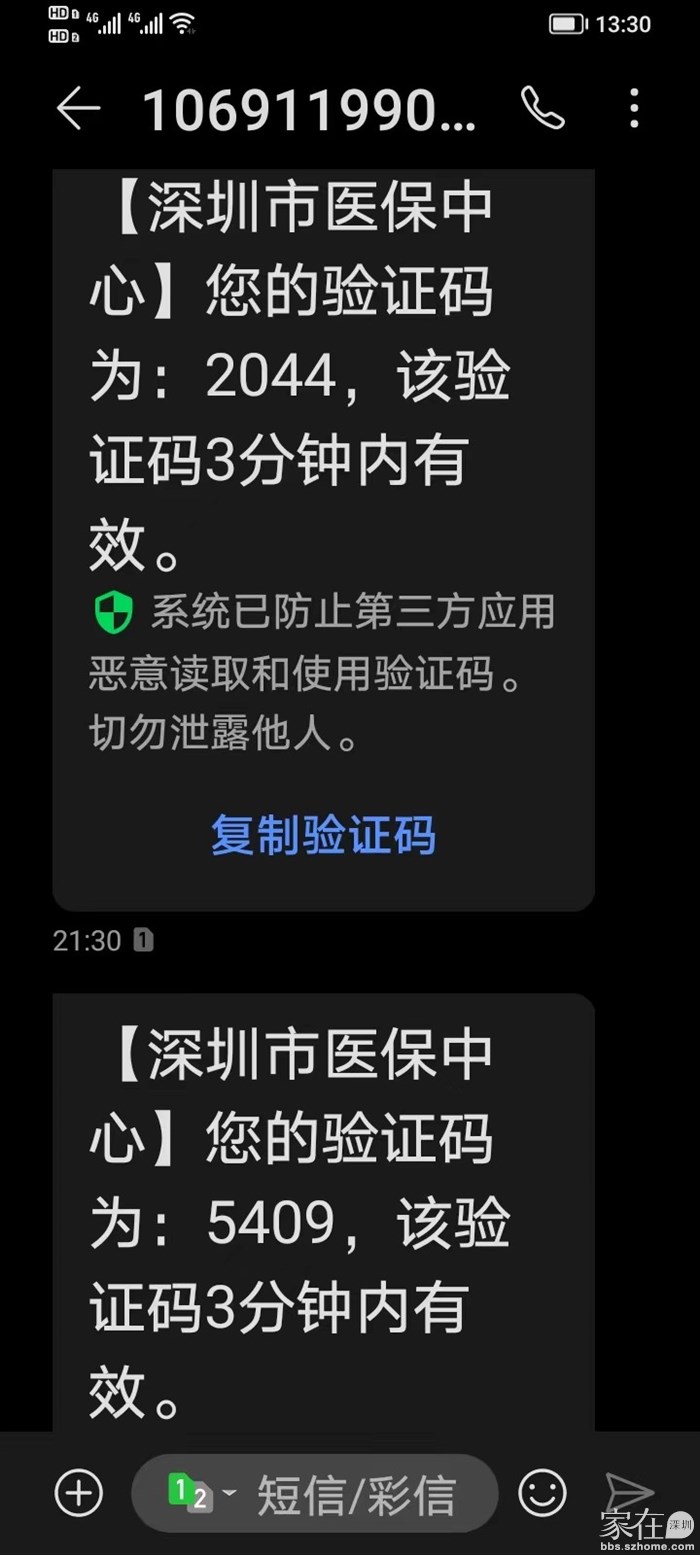This screenshot has width=700, height=1555.
Task: Call the sender's number
Action: pyautogui.click(x=542, y=108)
